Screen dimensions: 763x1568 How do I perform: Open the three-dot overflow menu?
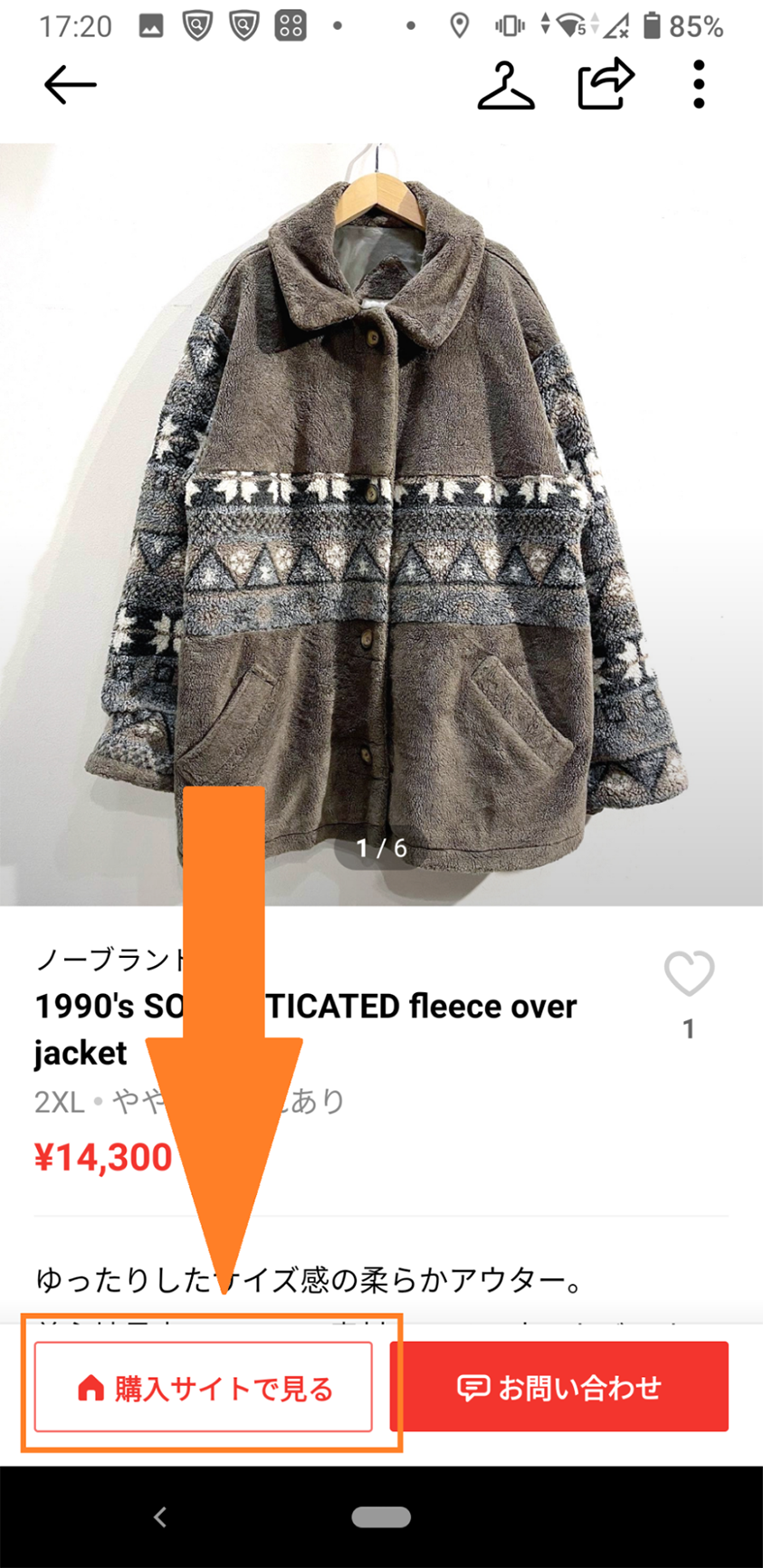tap(698, 85)
